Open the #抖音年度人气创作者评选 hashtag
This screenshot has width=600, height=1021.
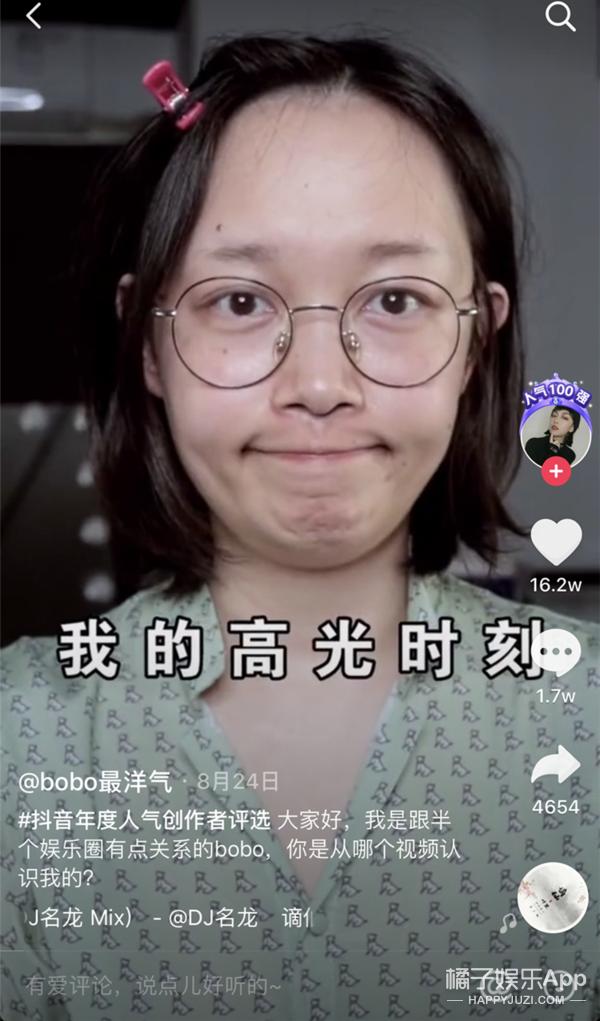coord(144,820)
